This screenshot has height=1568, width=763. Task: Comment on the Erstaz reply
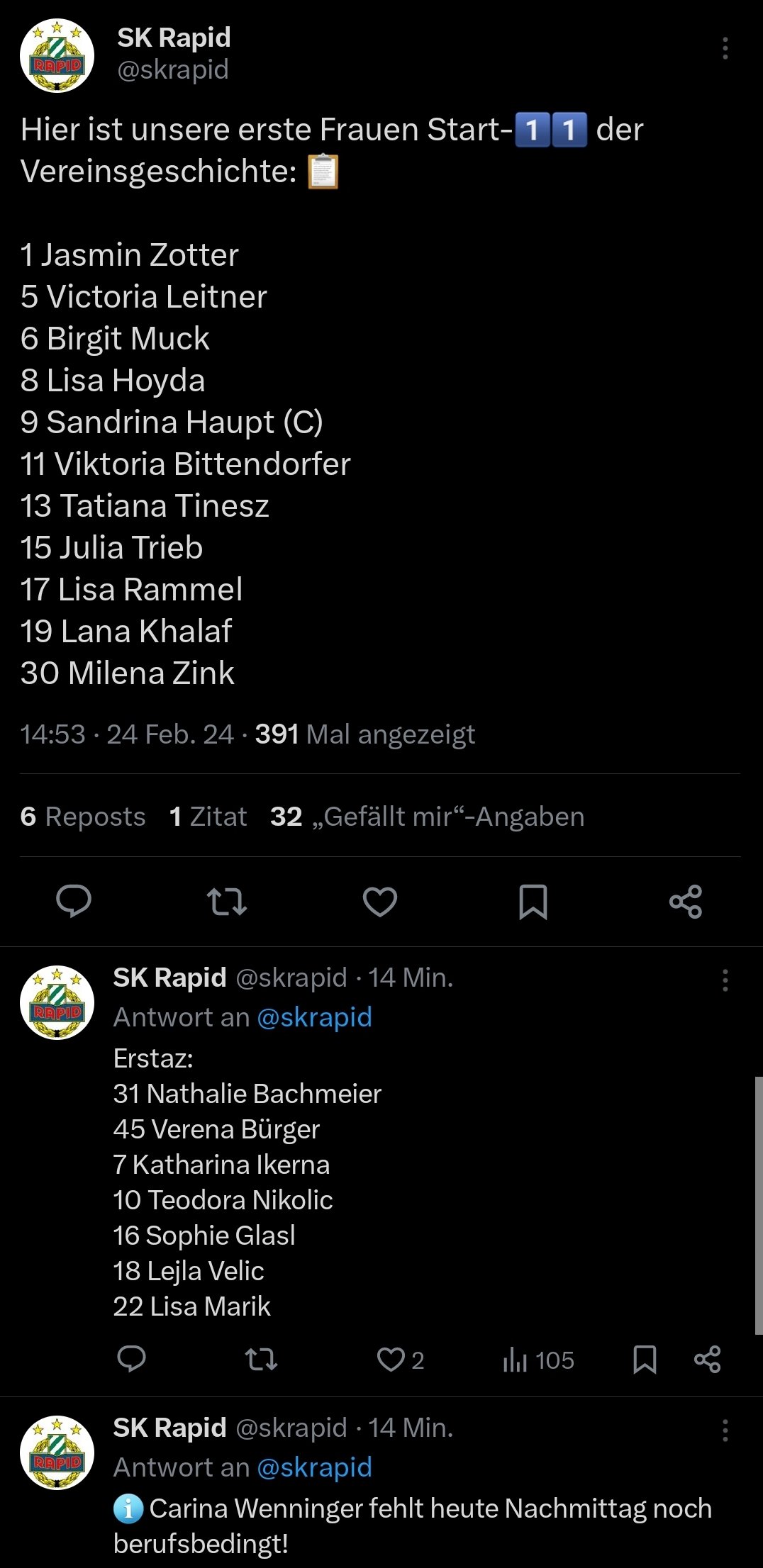point(131,1360)
